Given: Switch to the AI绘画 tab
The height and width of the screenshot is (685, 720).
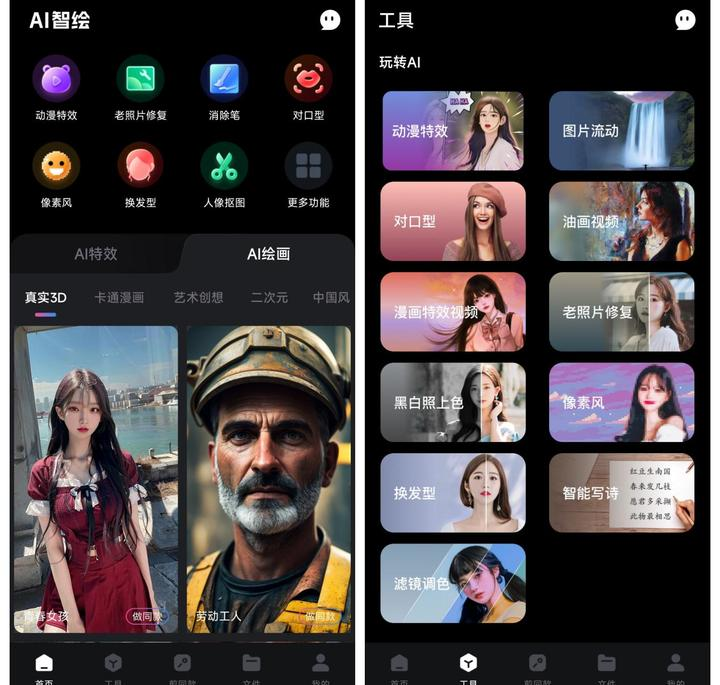Looking at the screenshot, I should pos(268,254).
